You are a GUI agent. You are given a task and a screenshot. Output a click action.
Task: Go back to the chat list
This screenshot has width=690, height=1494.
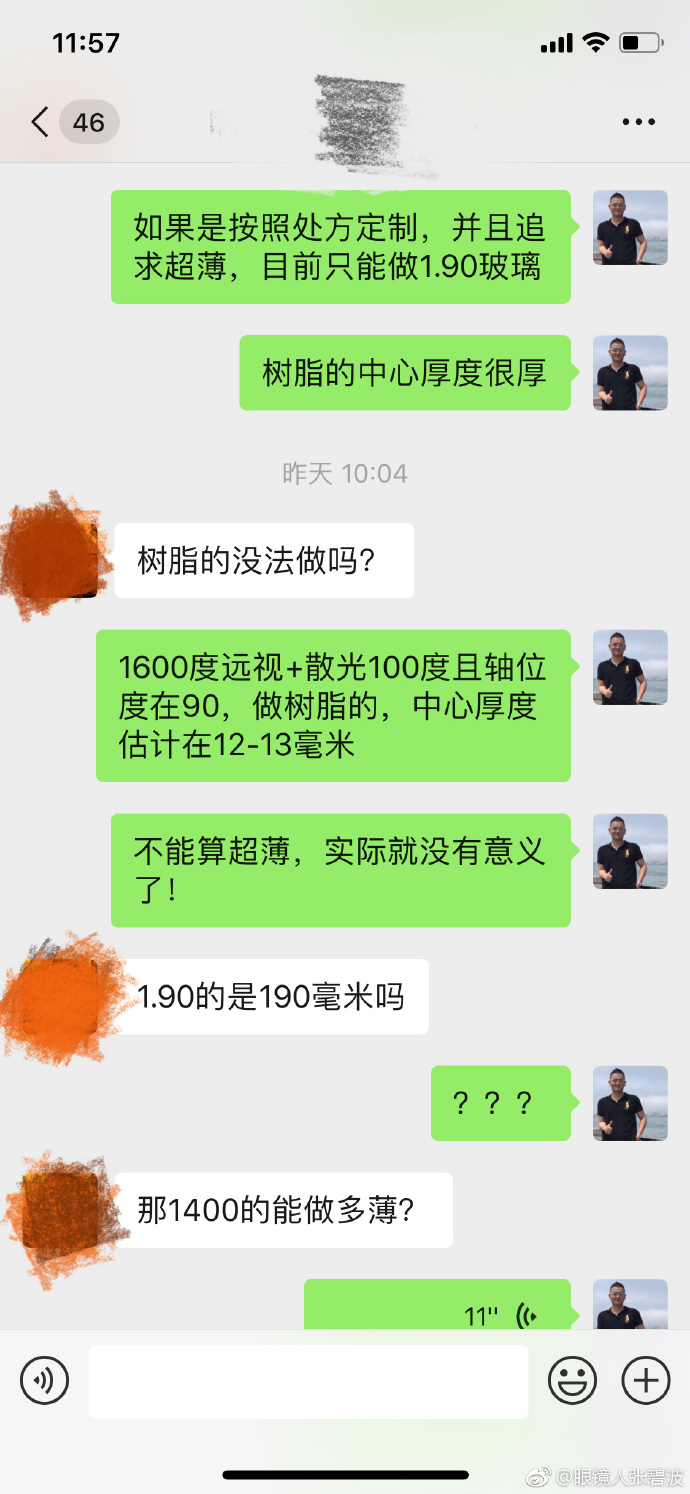coord(40,122)
